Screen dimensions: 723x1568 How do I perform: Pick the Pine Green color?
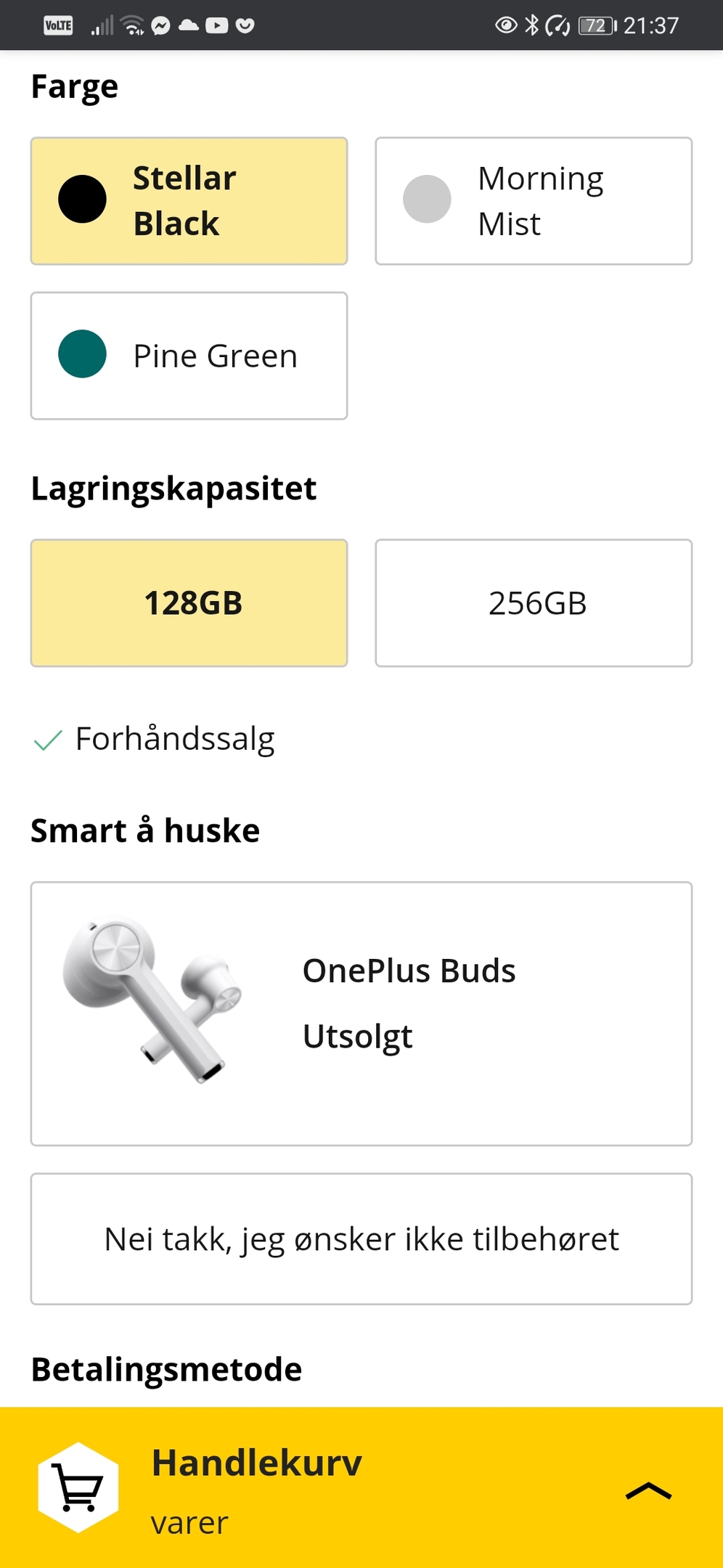[189, 356]
